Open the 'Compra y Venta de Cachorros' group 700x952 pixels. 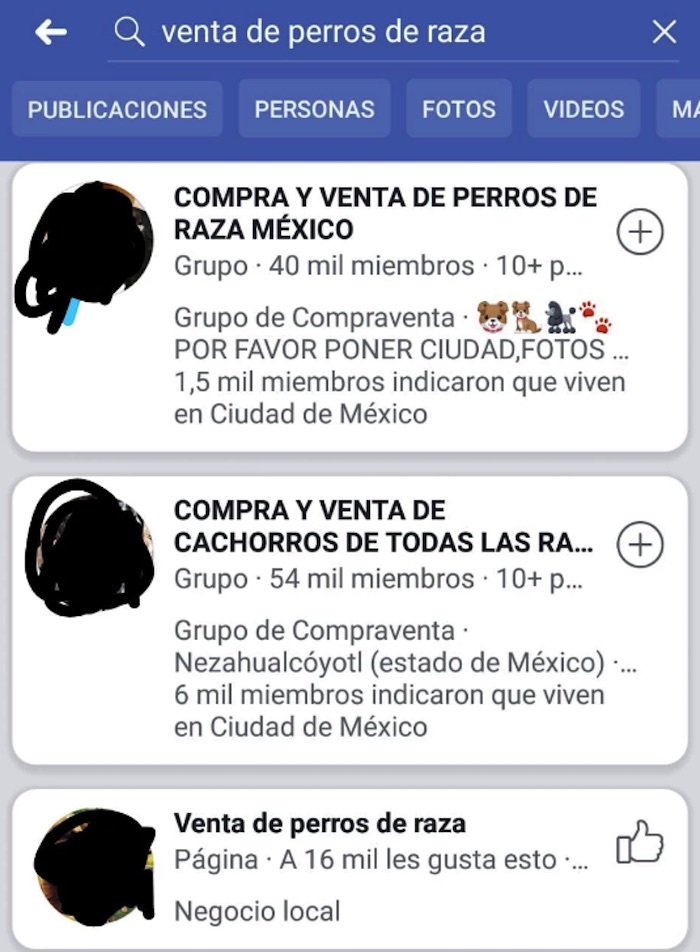pyautogui.click(x=383, y=526)
